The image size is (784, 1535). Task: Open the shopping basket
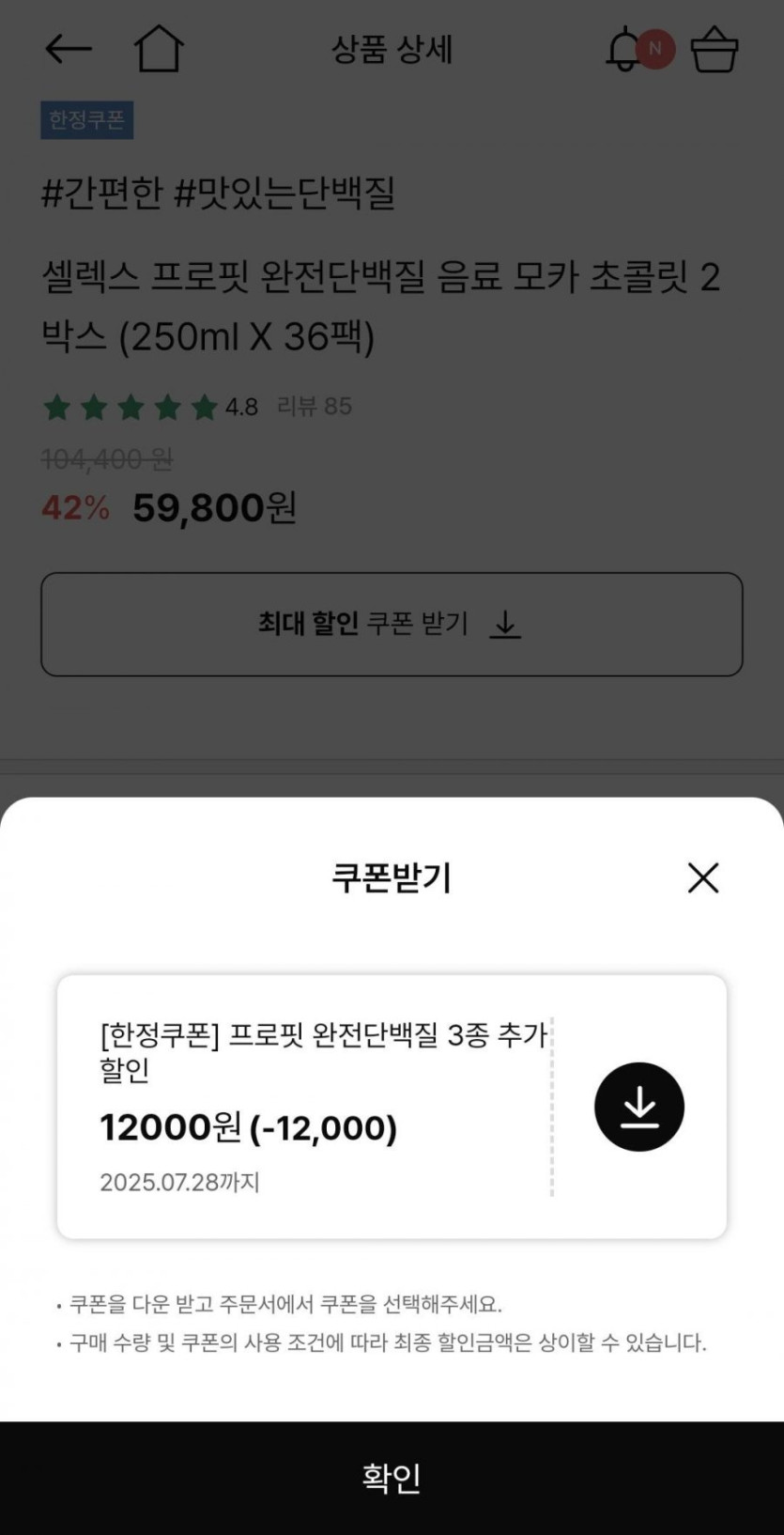point(715,49)
